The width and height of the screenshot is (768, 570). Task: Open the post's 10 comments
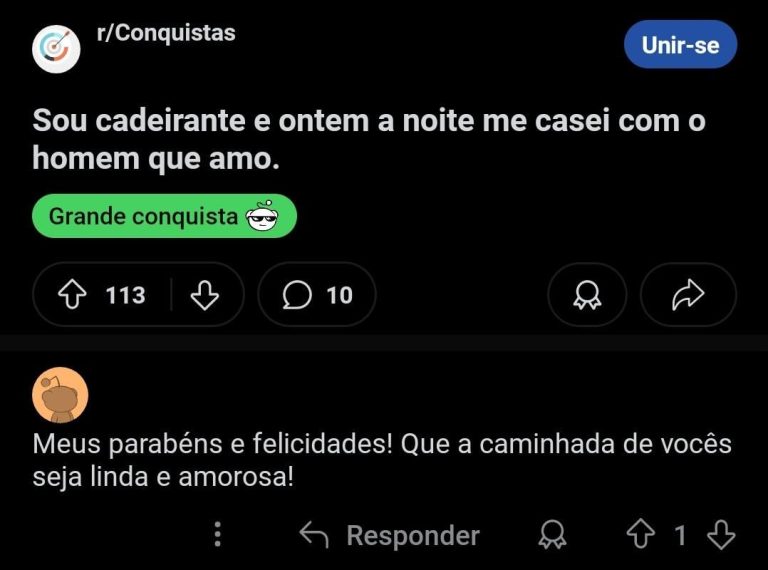pos(317,295)
